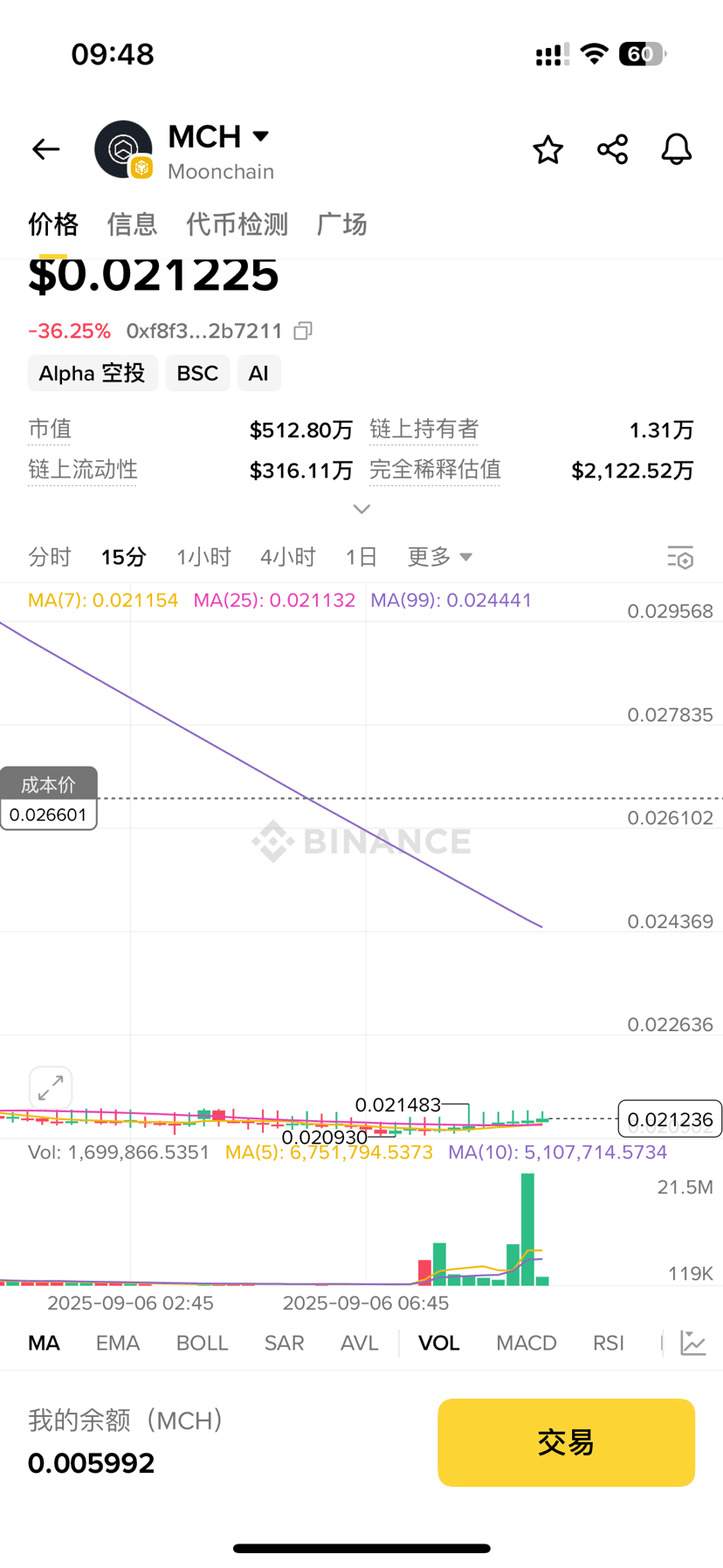Open the MCH token switcher dropdown
This screenshot has height=1568, width=723.
pos(261,136)
